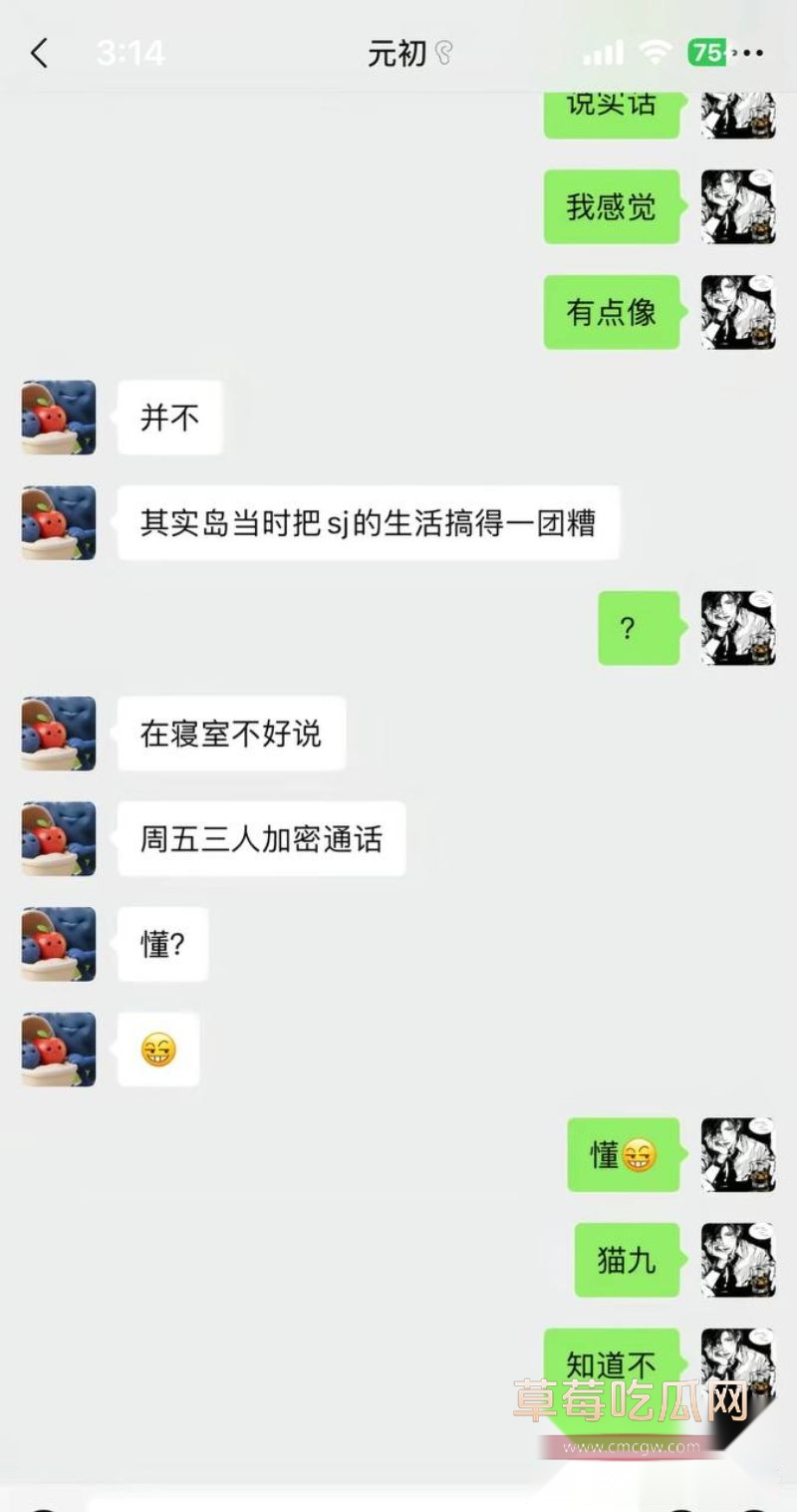
Task: Tap the 周五三人加密通话 message
Action: pyautogui.click(x=261, y=838)
